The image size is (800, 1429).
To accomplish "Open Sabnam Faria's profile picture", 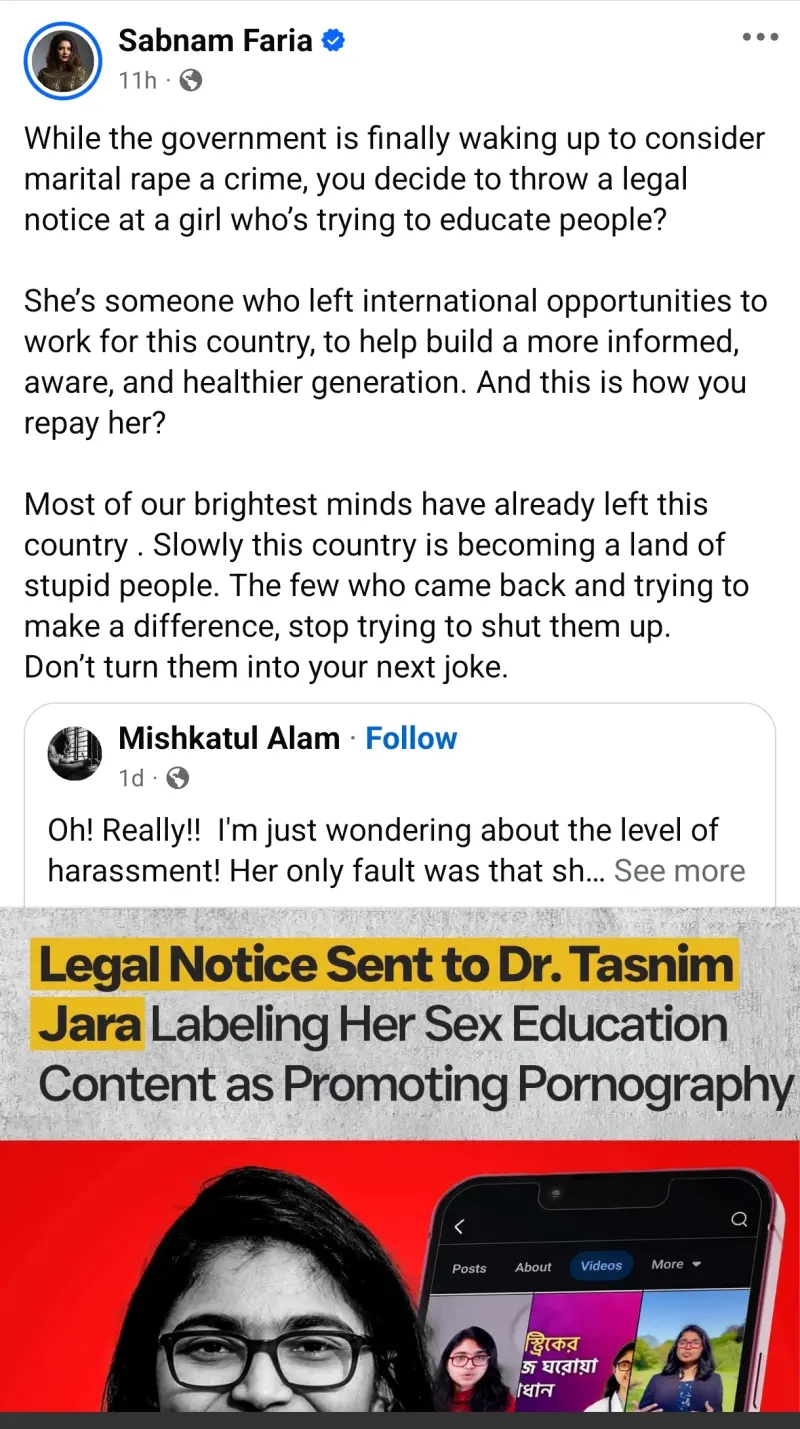I will click(x=63, y=61).
